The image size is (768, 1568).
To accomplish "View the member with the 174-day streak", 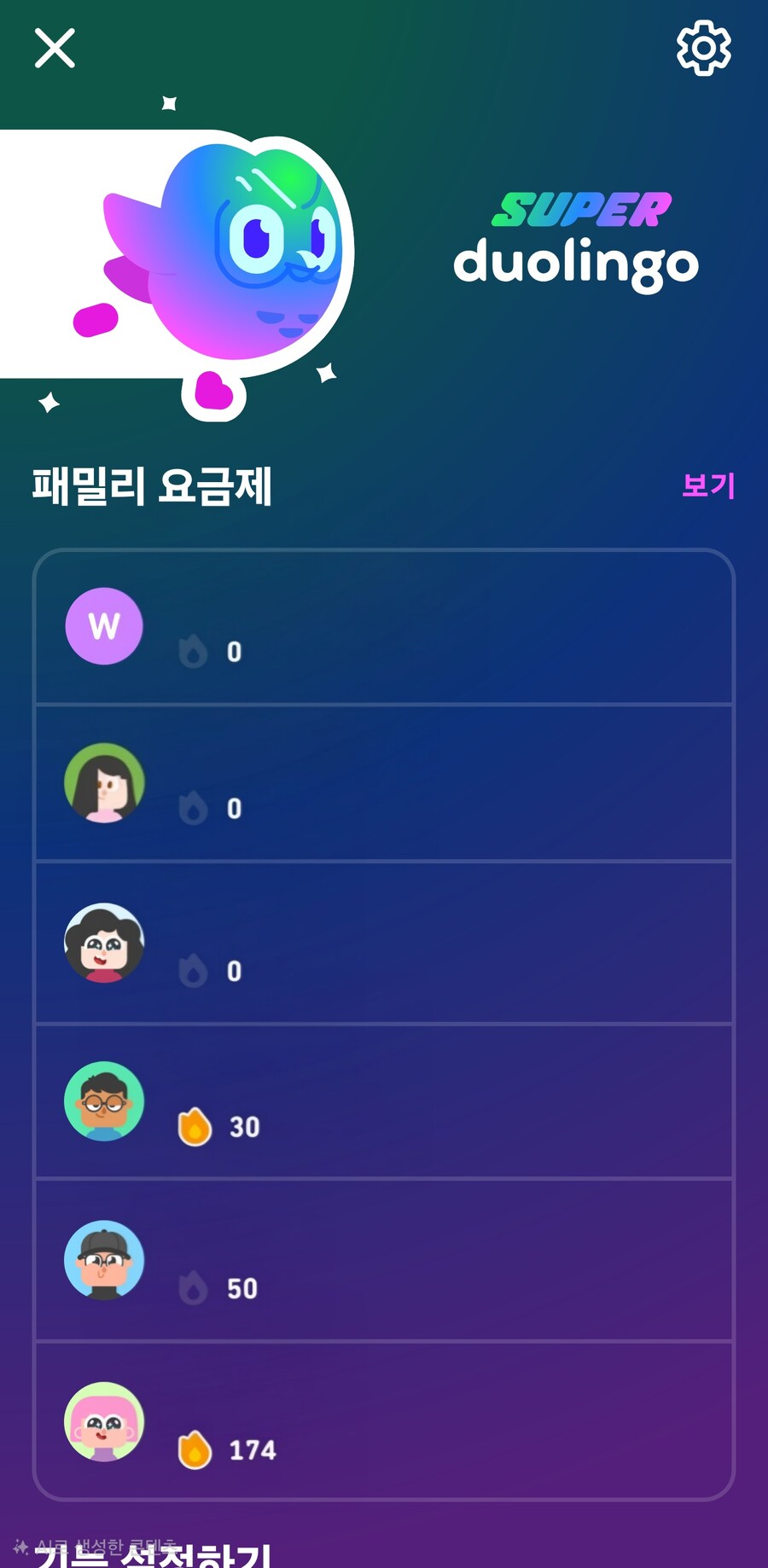I will tap(383, 1421).
